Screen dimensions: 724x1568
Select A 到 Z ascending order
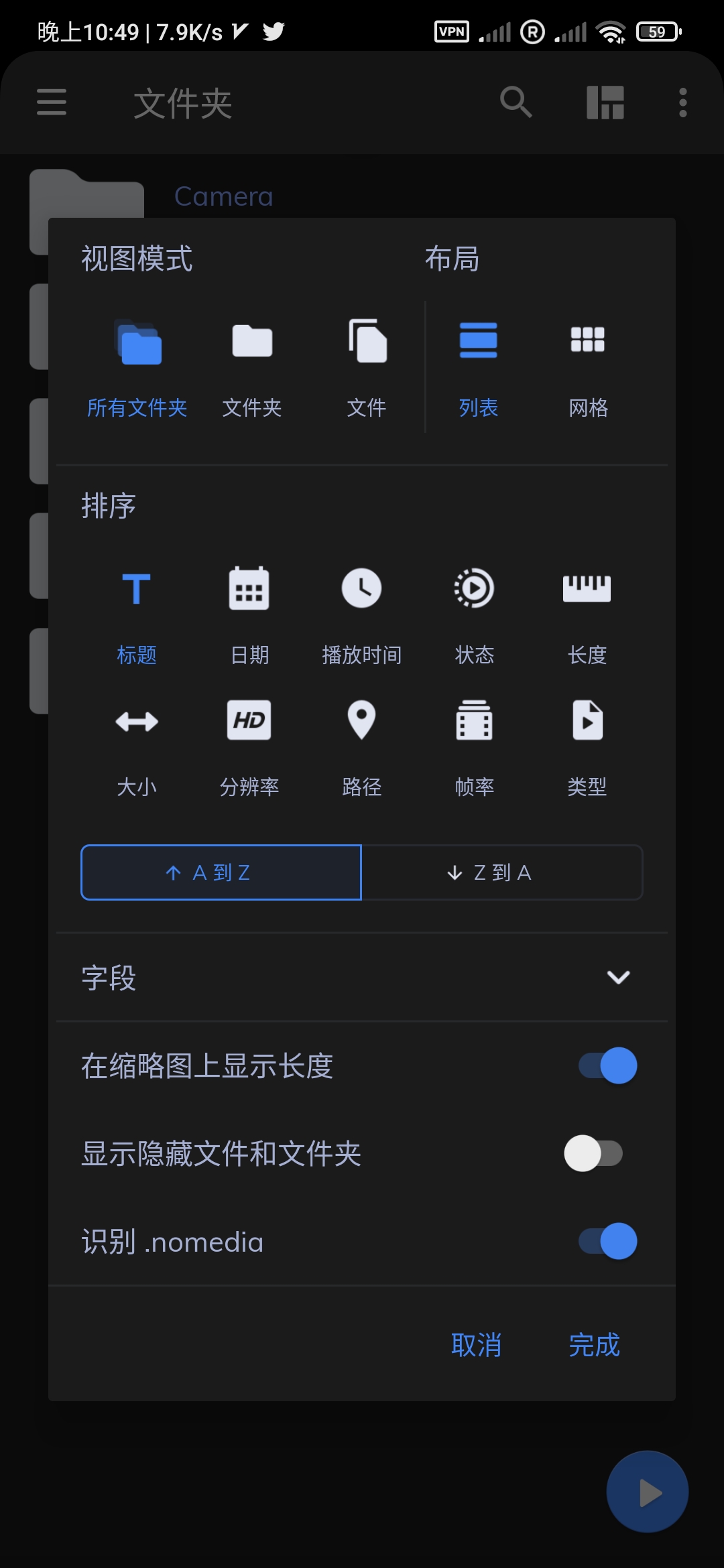[221, 872]
